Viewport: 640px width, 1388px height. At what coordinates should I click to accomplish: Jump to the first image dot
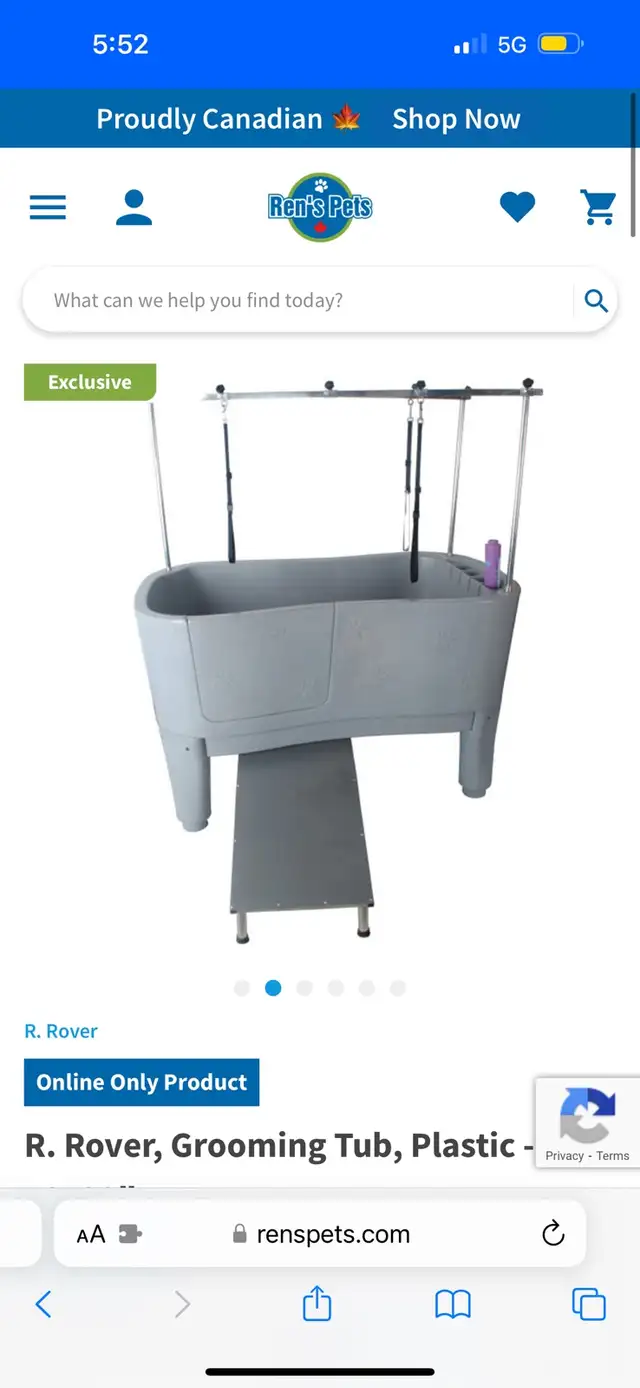click(x=241, y=988)
